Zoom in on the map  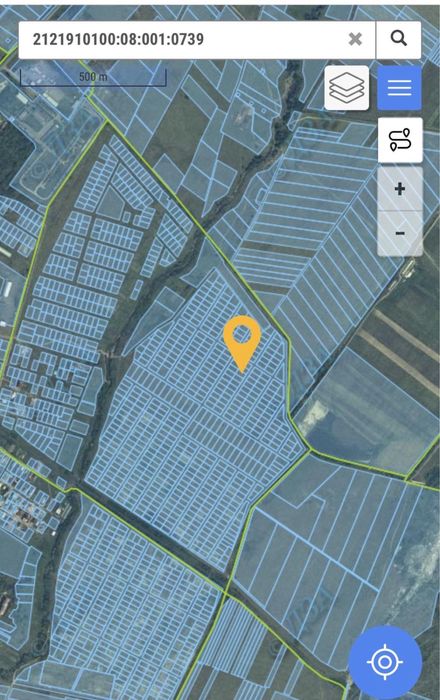(x=400, y=189)
